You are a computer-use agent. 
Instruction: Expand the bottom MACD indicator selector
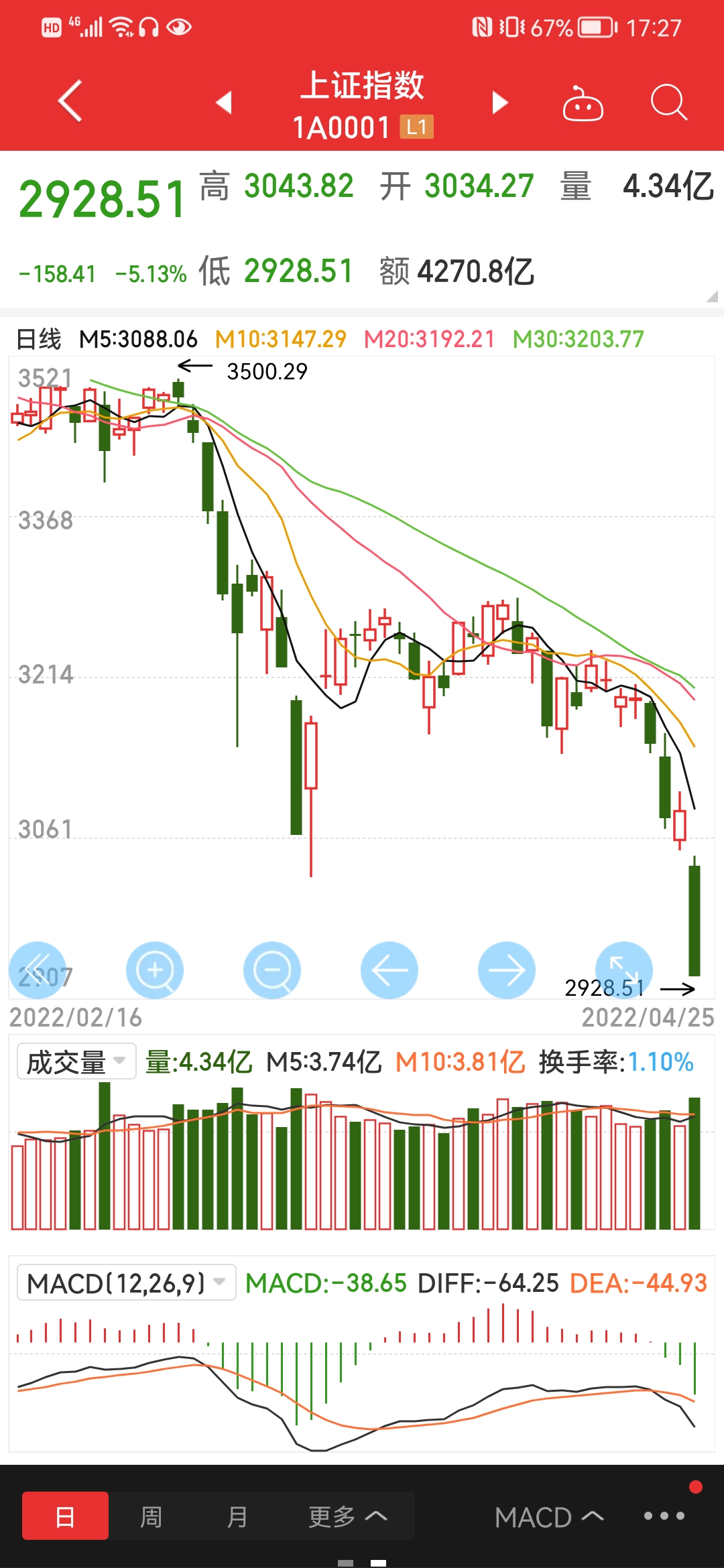549,1517
